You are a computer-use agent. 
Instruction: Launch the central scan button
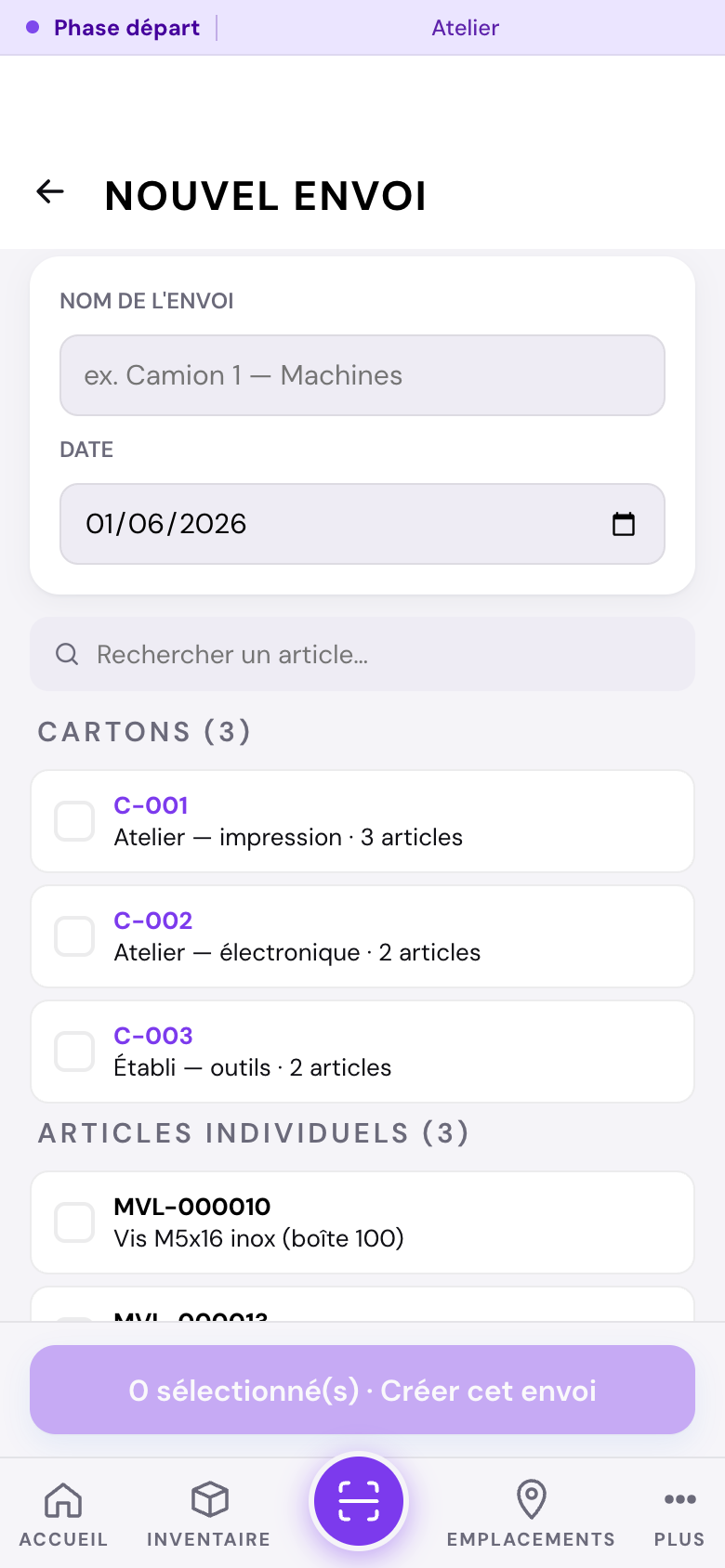click(x=359, y=1501)
